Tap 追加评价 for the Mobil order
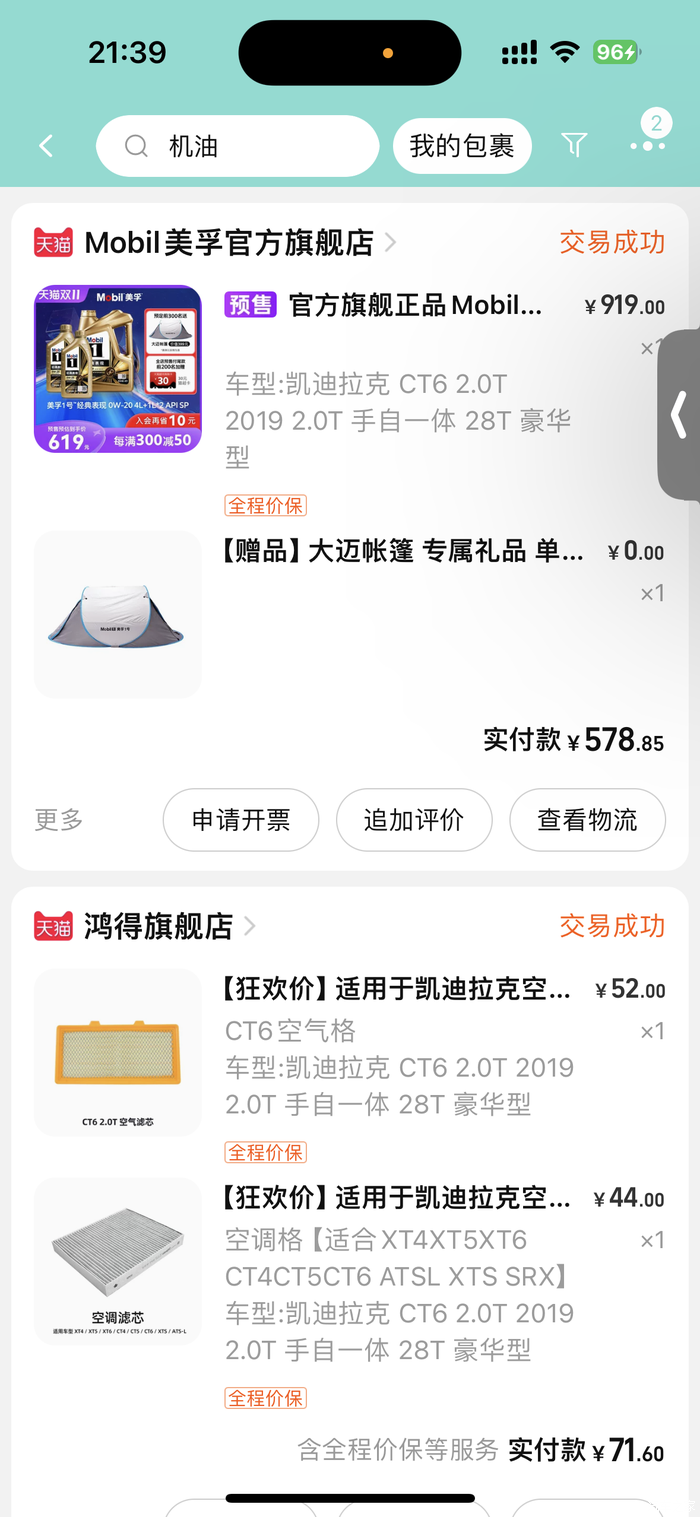This screenshot has width=700, height=1517. tap(414, 820)
